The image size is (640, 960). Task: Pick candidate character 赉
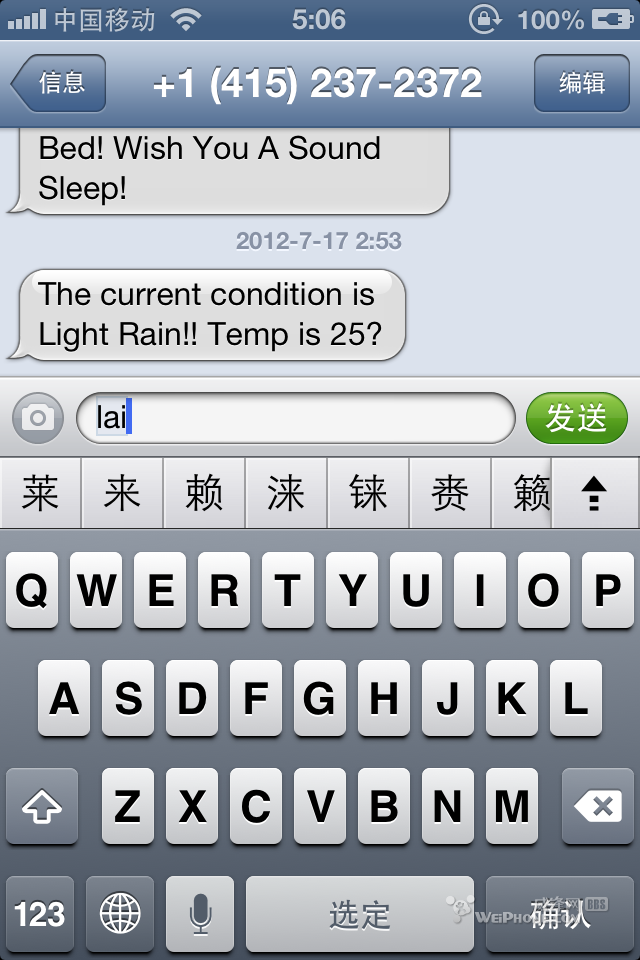pos(450,493)
